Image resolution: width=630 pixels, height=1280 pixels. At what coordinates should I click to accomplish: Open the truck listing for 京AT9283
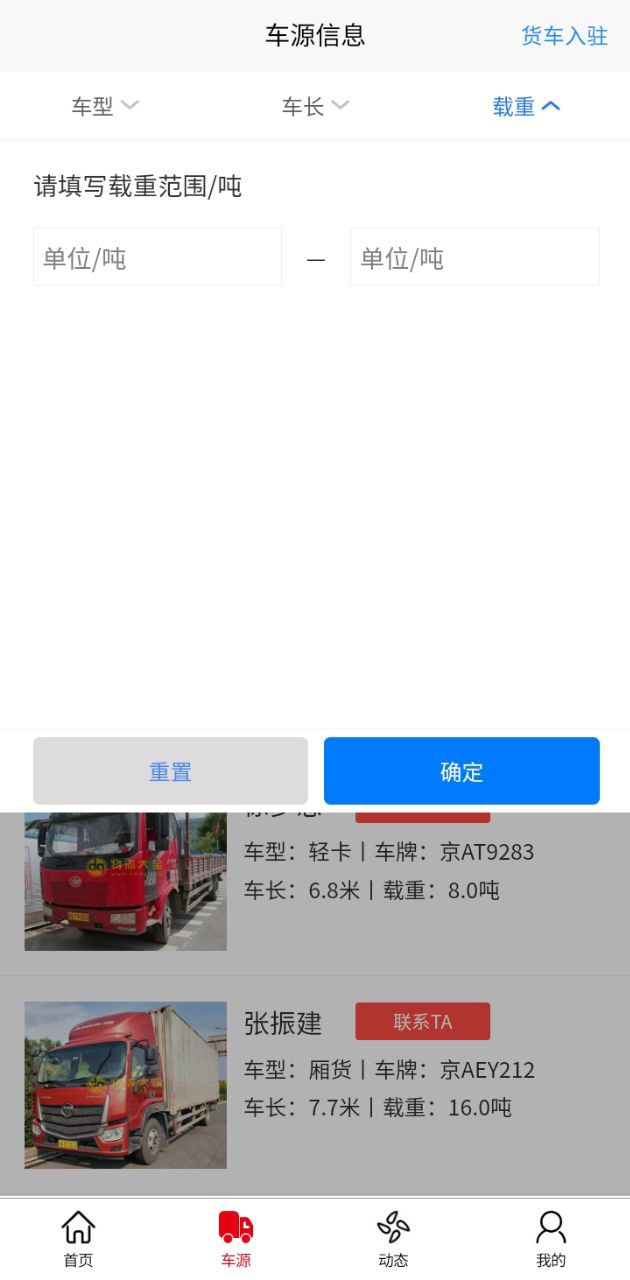(388, 872)
